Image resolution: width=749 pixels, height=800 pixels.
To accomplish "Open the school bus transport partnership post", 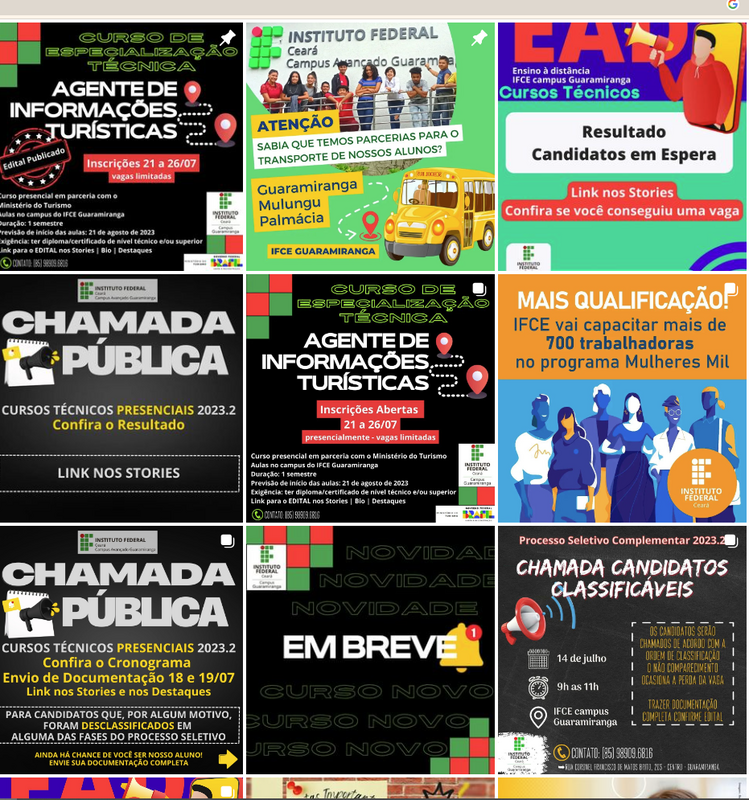I will [x=370, y=146].
